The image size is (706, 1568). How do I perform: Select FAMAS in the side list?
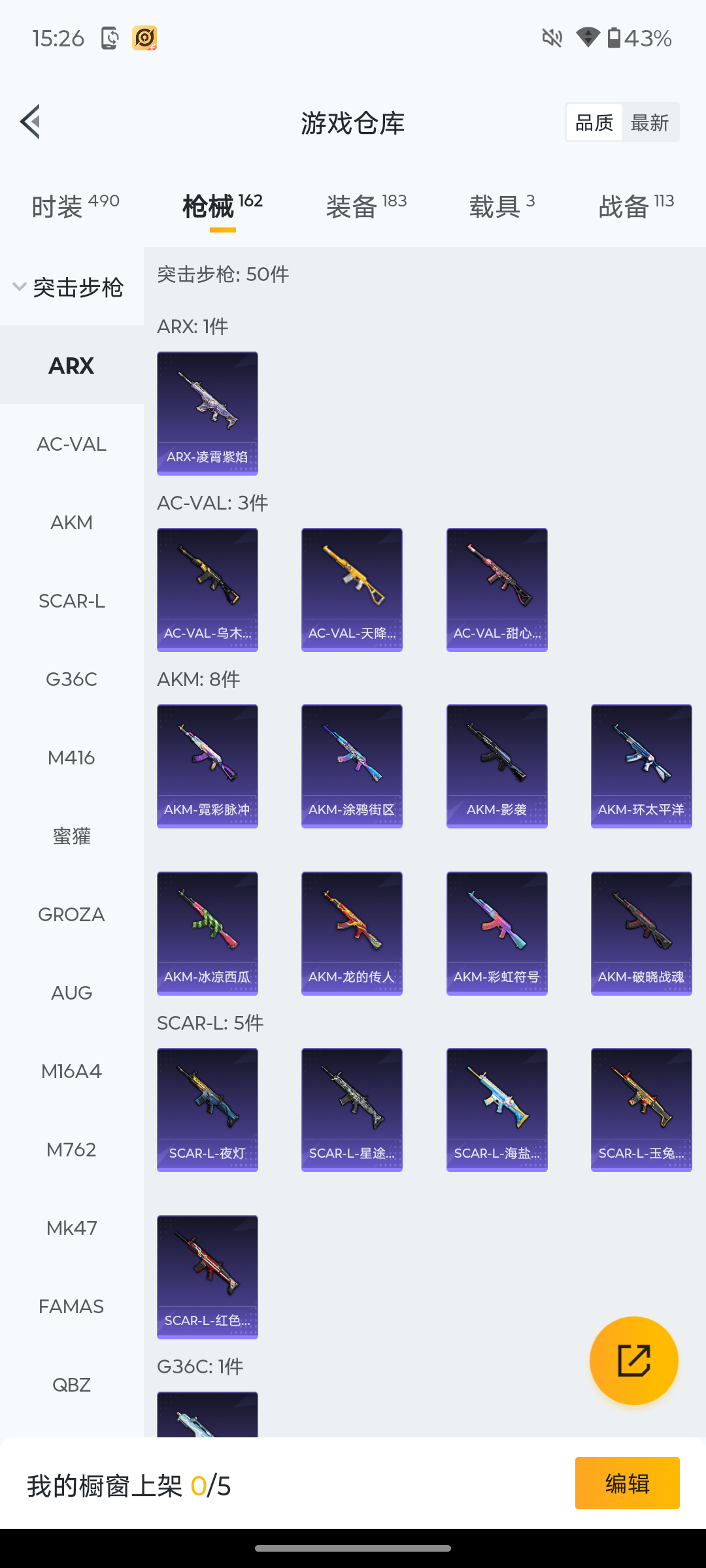[x=71, y=1307]
